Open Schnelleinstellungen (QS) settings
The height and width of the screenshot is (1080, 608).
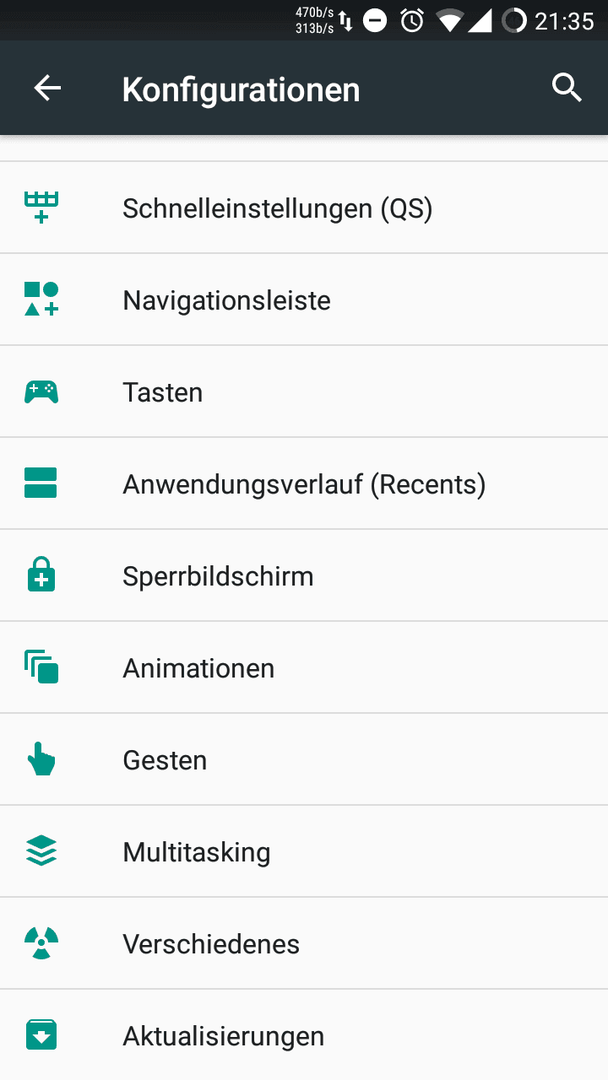tap(304, 208)
